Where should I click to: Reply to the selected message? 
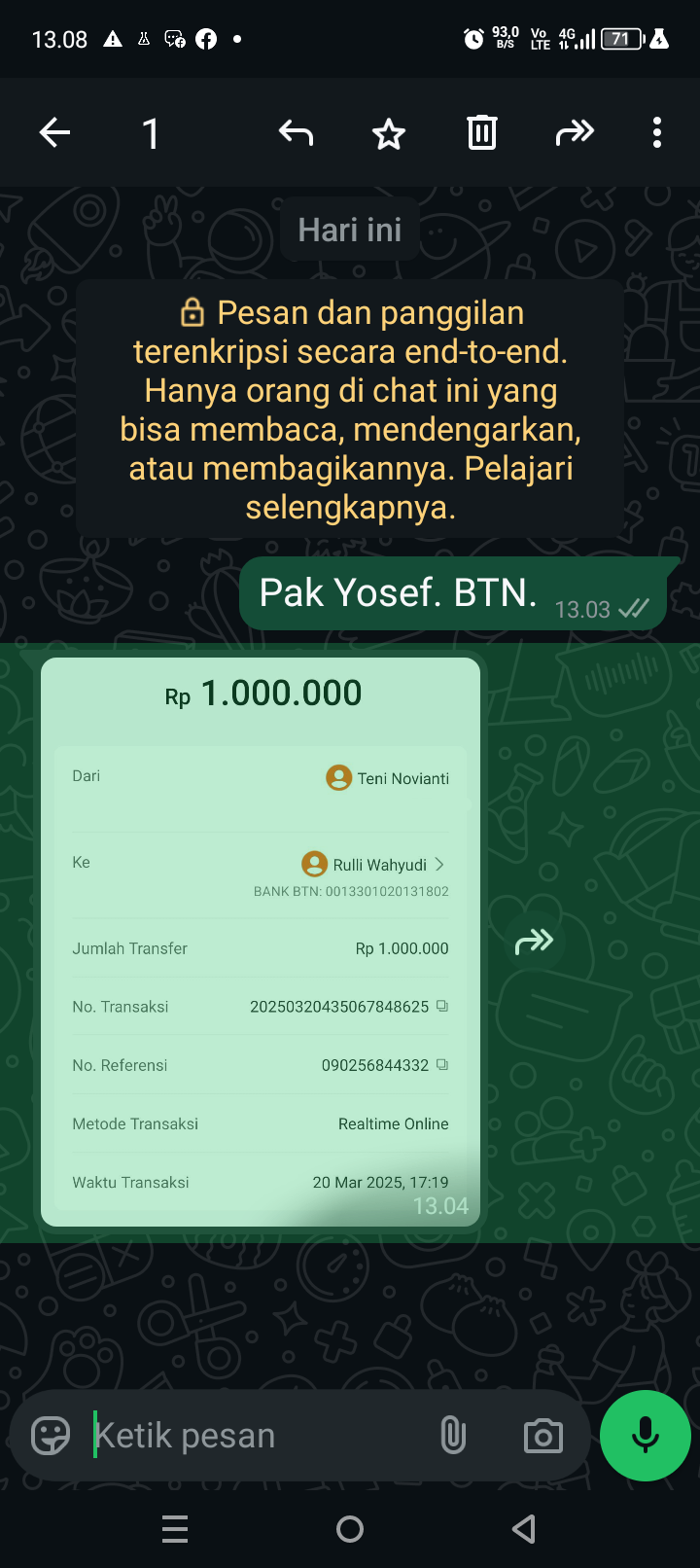(x=296, y=132)
